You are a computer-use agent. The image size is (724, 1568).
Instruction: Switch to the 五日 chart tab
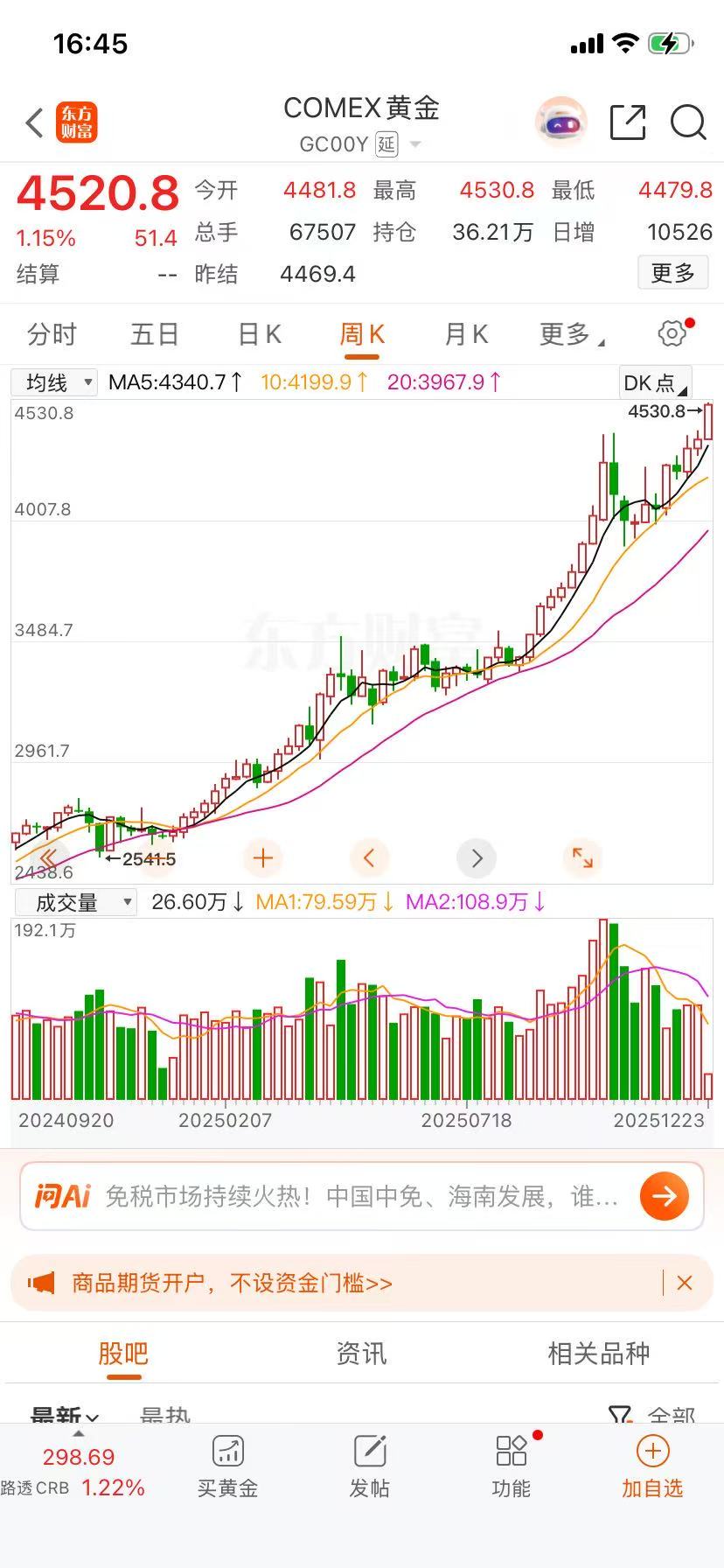tap(155, 334)
